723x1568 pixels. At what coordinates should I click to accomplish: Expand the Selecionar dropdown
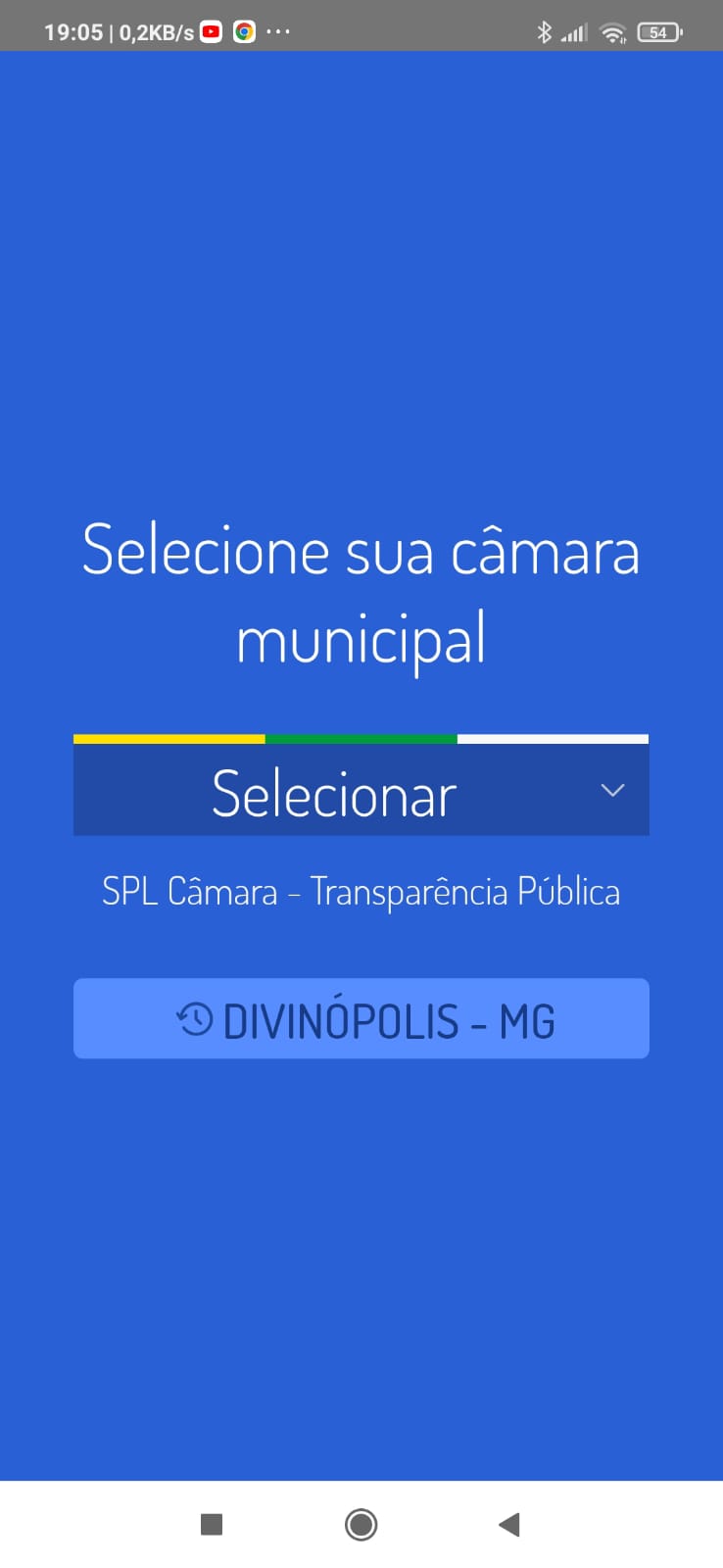(361, 792)
